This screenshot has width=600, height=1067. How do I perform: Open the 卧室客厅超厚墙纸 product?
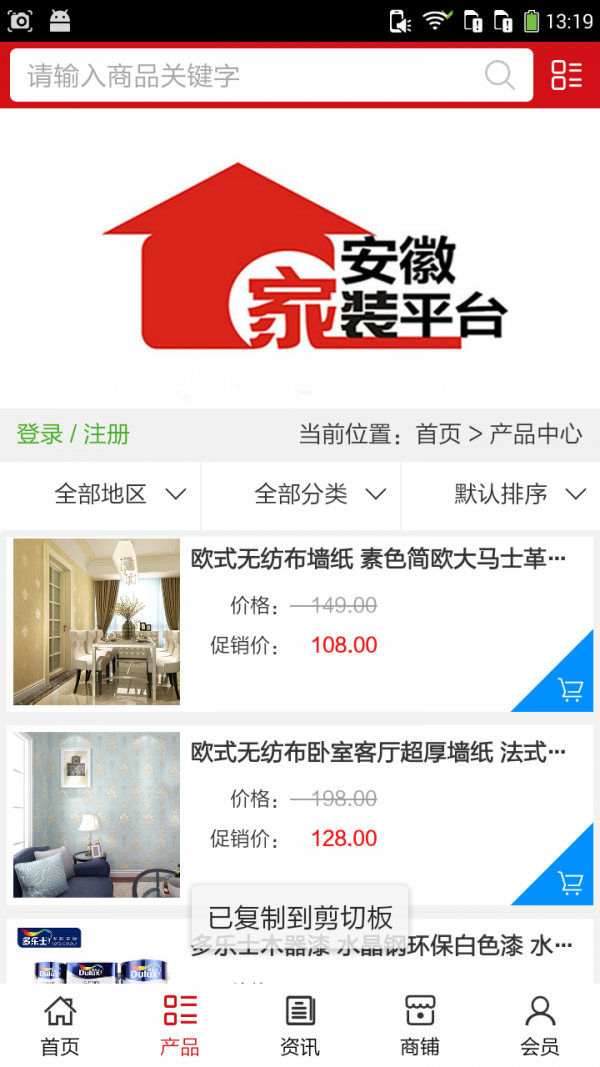[378, 752]
